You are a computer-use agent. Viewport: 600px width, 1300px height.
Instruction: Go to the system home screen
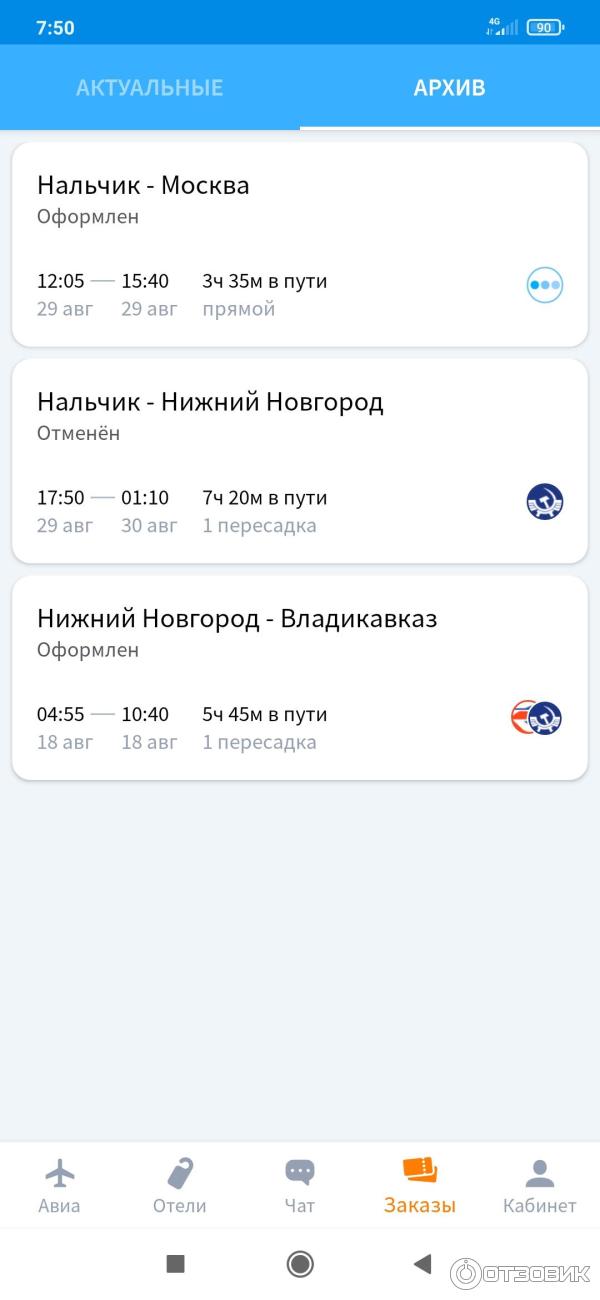[300, 1264]
